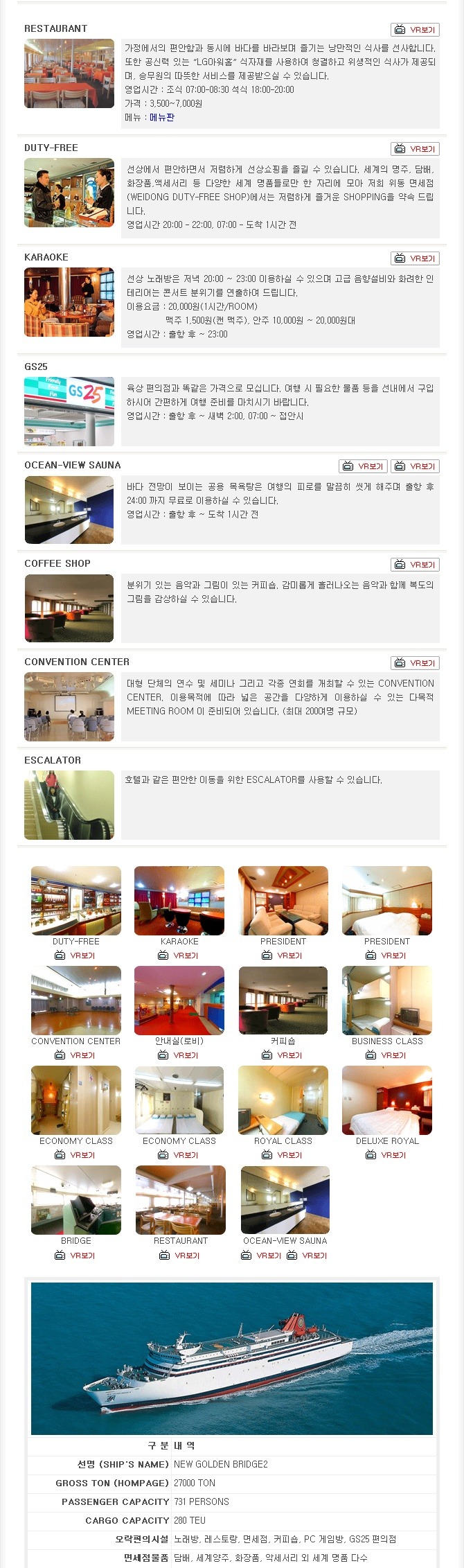Screen dimensions: 464x1568
Task: Open VR보기 under the BRIDGE photo
Action: point(75,1256)
